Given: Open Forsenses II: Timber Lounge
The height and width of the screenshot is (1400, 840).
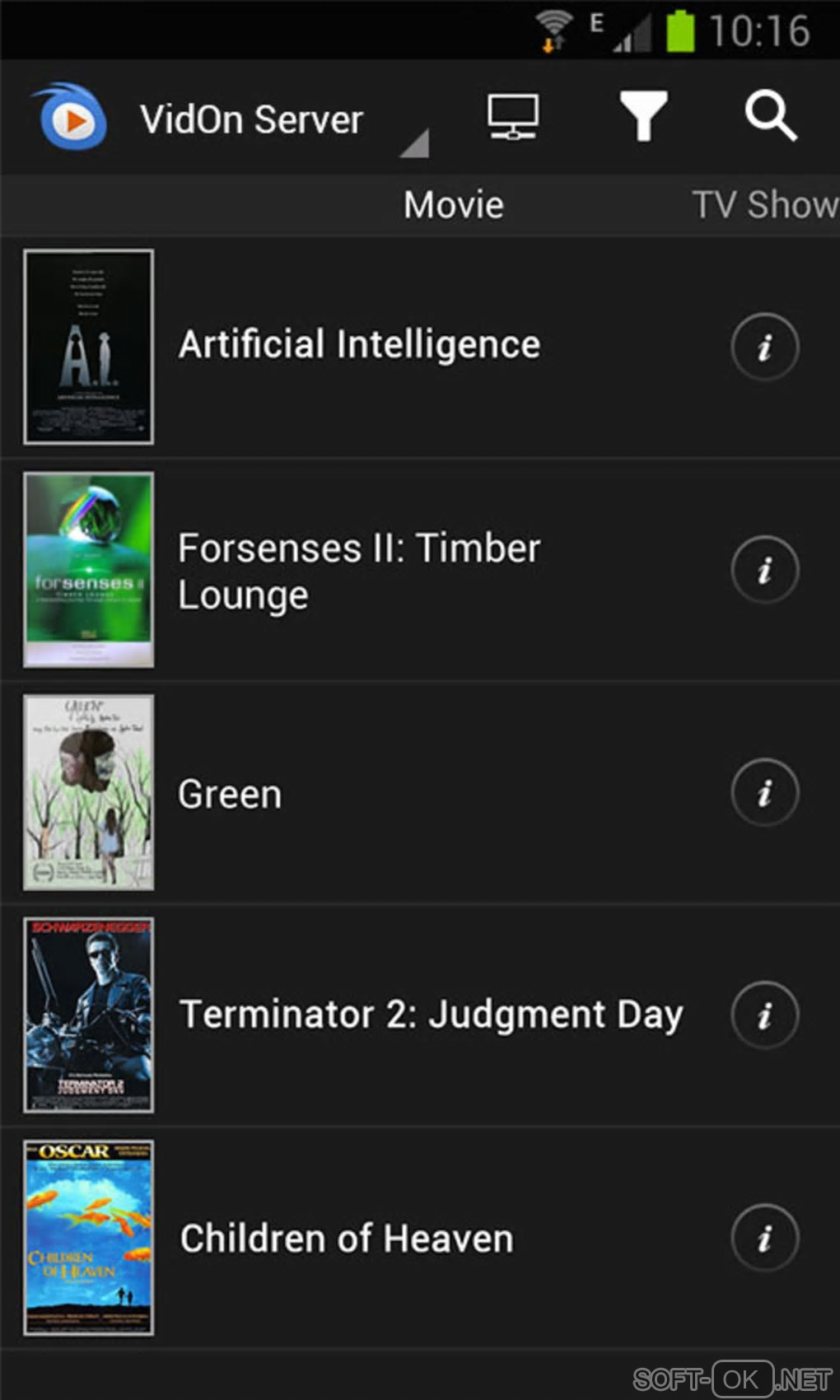Looking at the screenshot, I should [359, 570].
